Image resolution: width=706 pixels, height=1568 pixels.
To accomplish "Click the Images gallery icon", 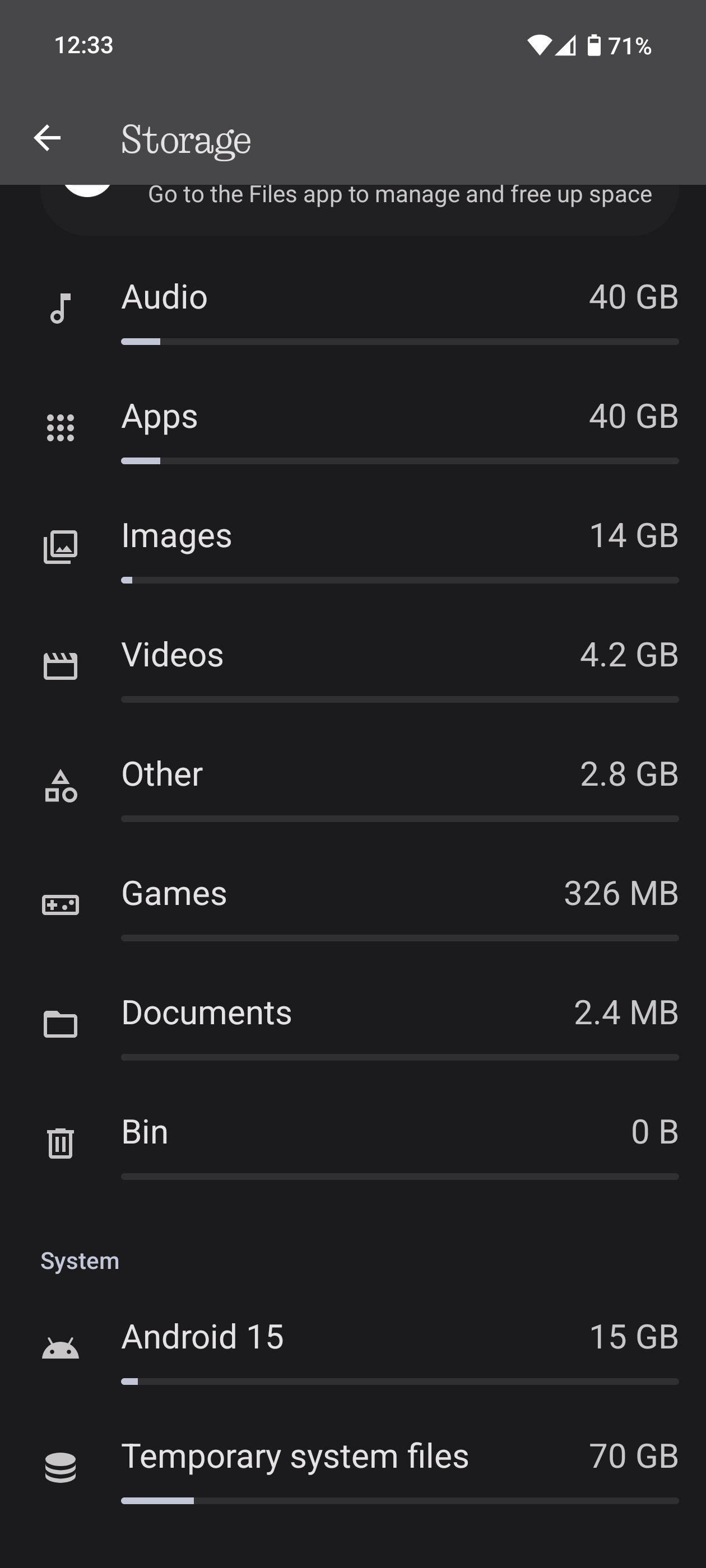I will pyautogui.click(x=61, y=546).
